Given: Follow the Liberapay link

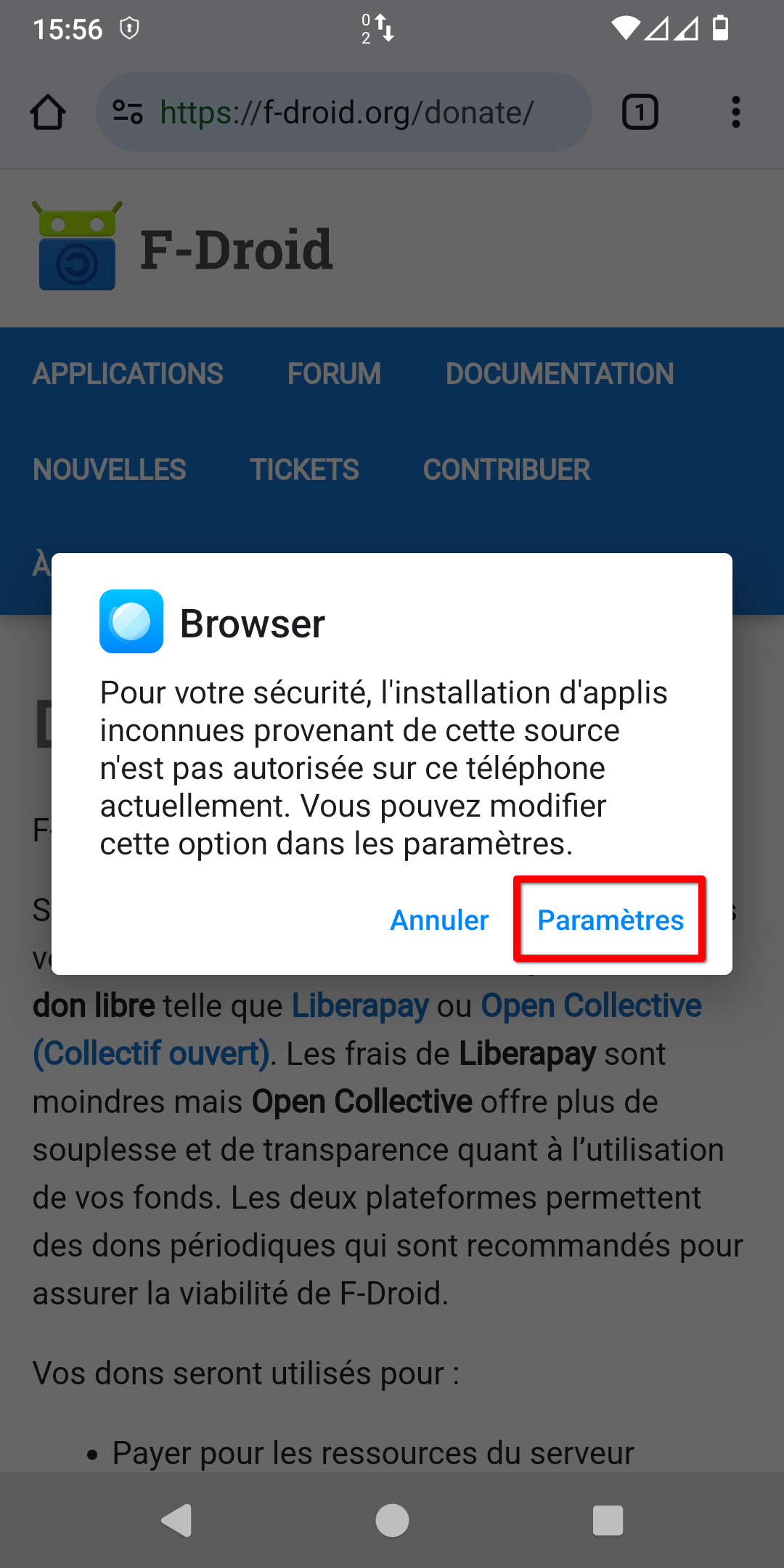Looking at the screenshot, I should pos(360,1006).
